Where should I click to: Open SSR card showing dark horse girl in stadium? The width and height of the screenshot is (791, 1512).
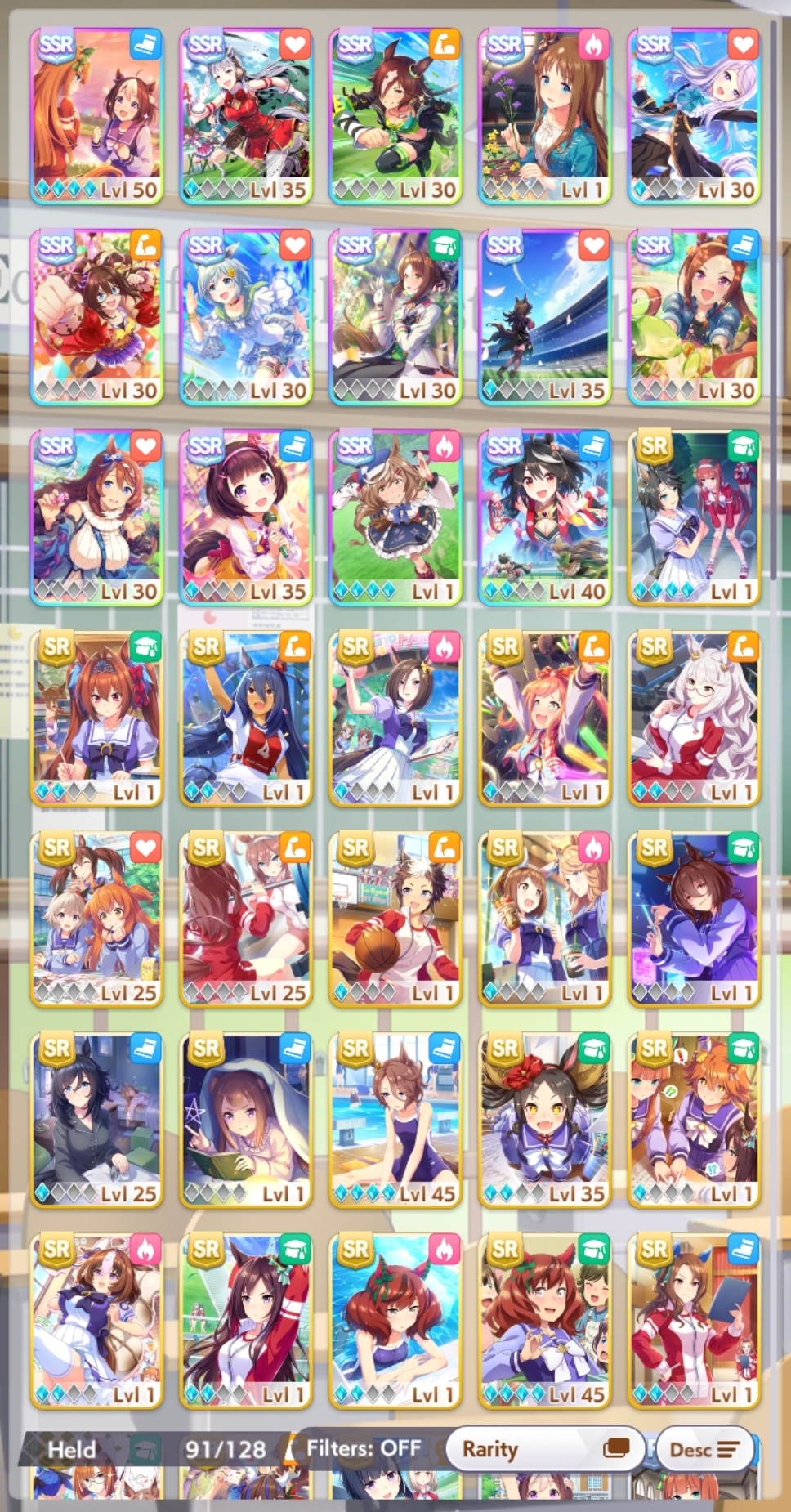coord(545,317)
